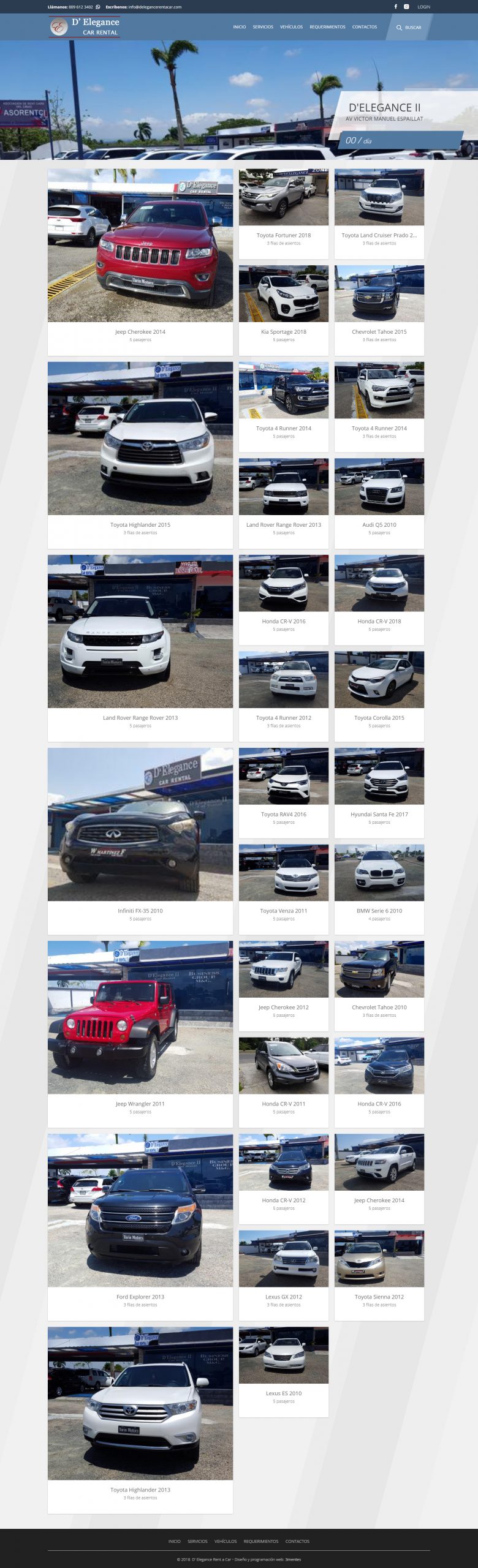This screenshot has width=478, height=1568.
Task: Open CONTACTOS in header menu
Action: pos(365,27)
